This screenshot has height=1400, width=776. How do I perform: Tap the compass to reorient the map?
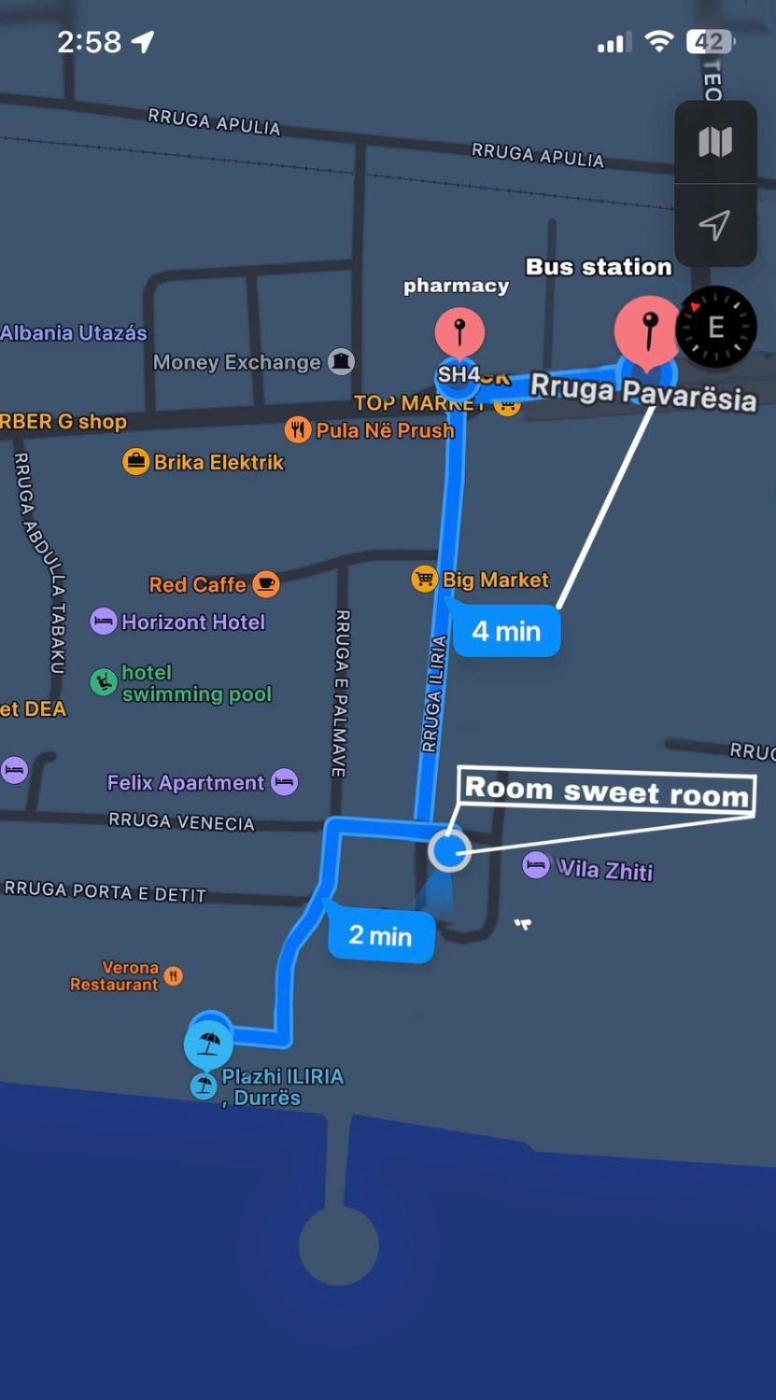pyautogui.click(x=716, y=327)
